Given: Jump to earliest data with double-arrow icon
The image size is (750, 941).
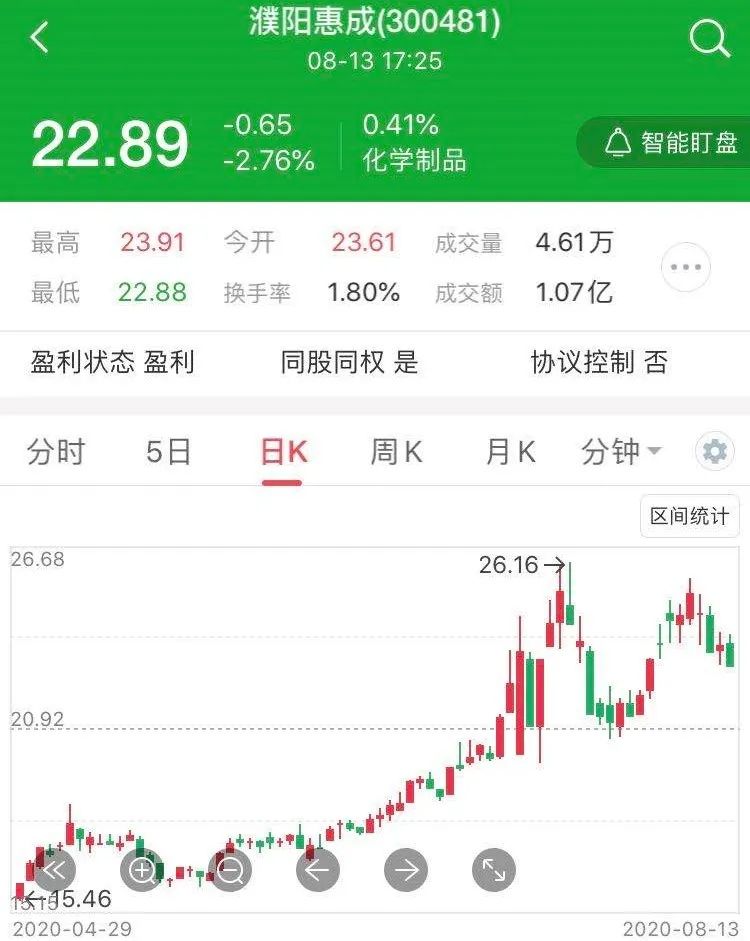Looking at the screenshot, I should coord(54,869).
